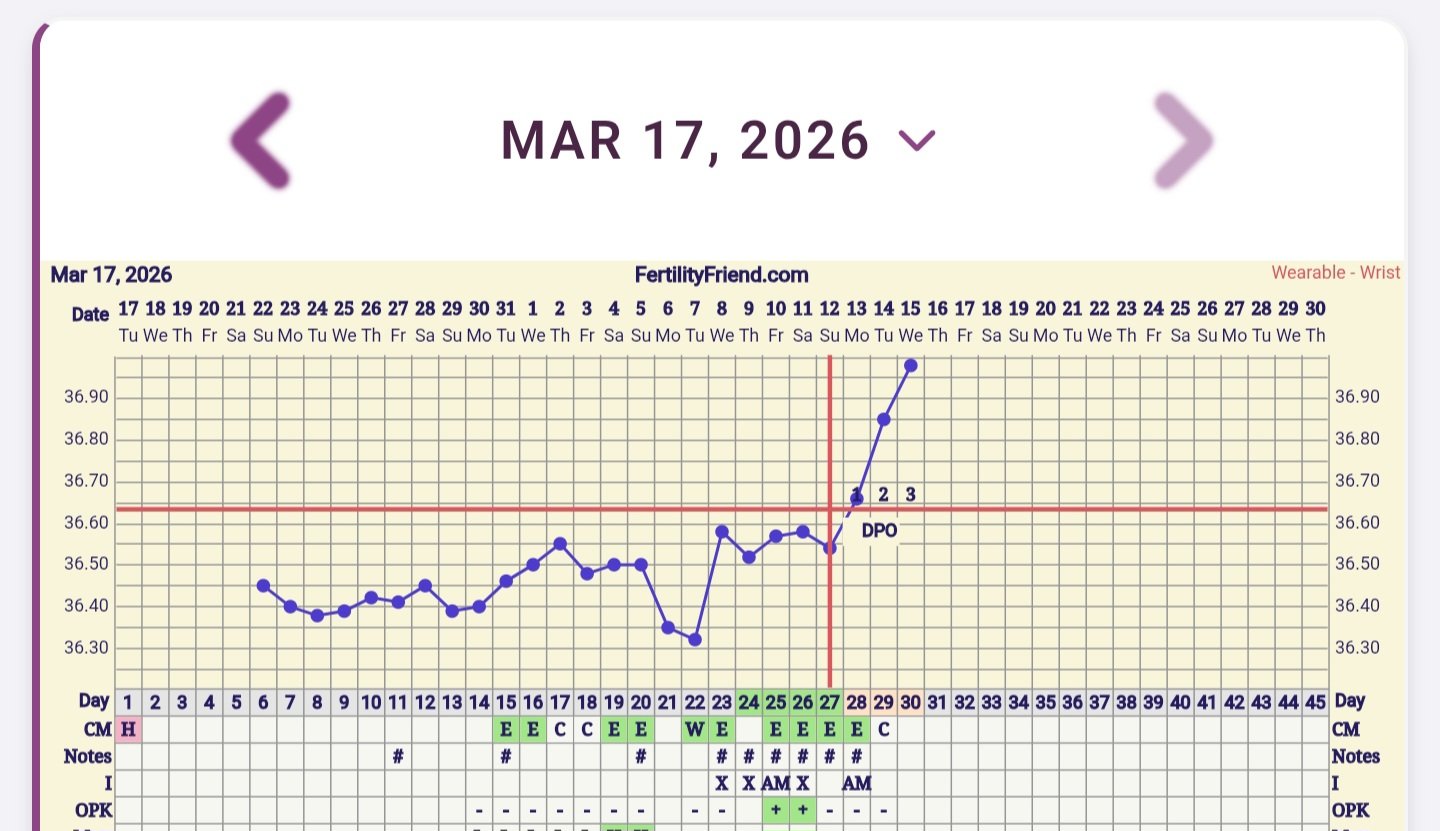1440x831 pixels.
Task: Go to the previous cycle chart
Action: click(261, 141)
